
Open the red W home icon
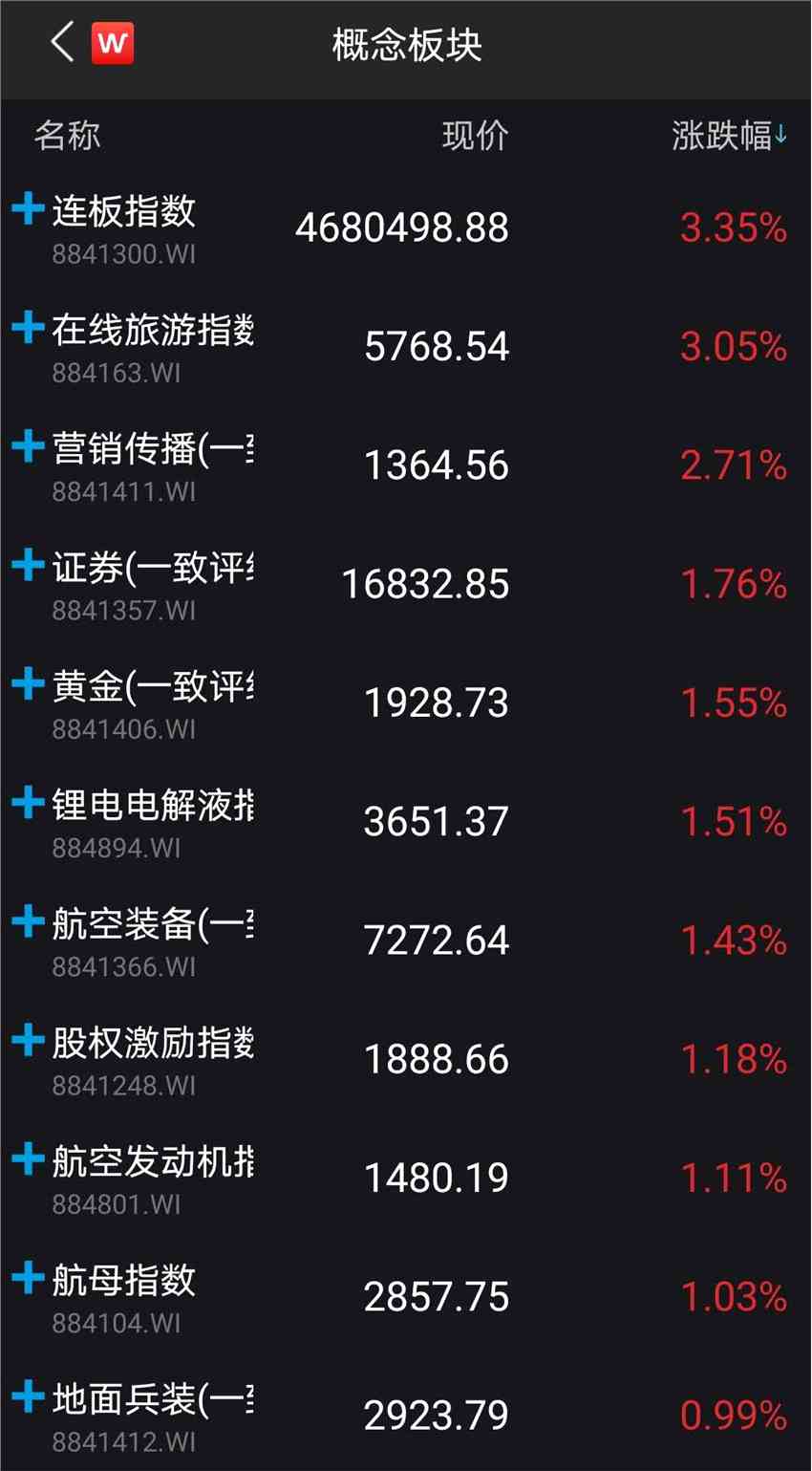[113, 43]
